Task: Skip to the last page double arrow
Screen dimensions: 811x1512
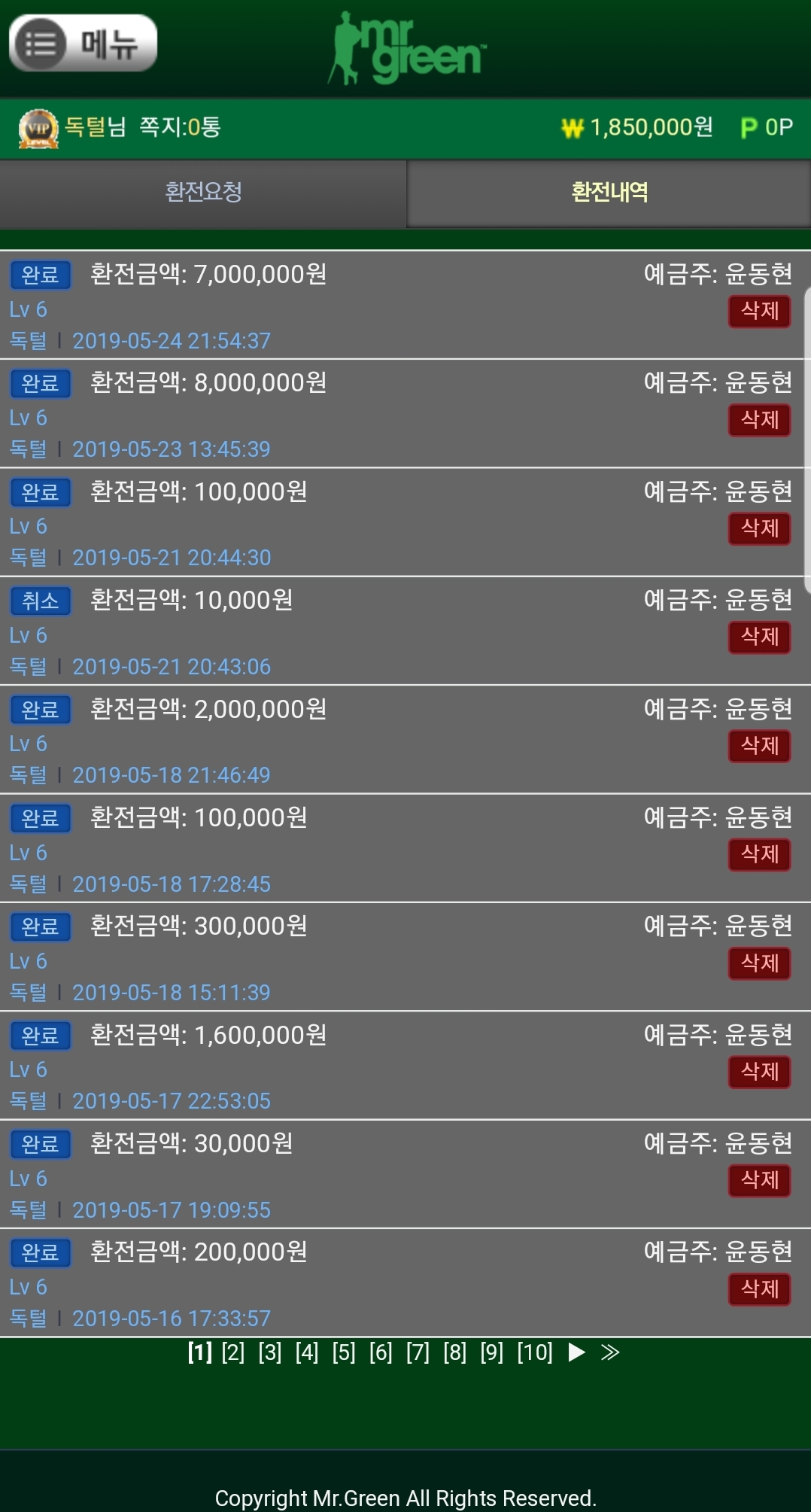Action: point(610,1352)
